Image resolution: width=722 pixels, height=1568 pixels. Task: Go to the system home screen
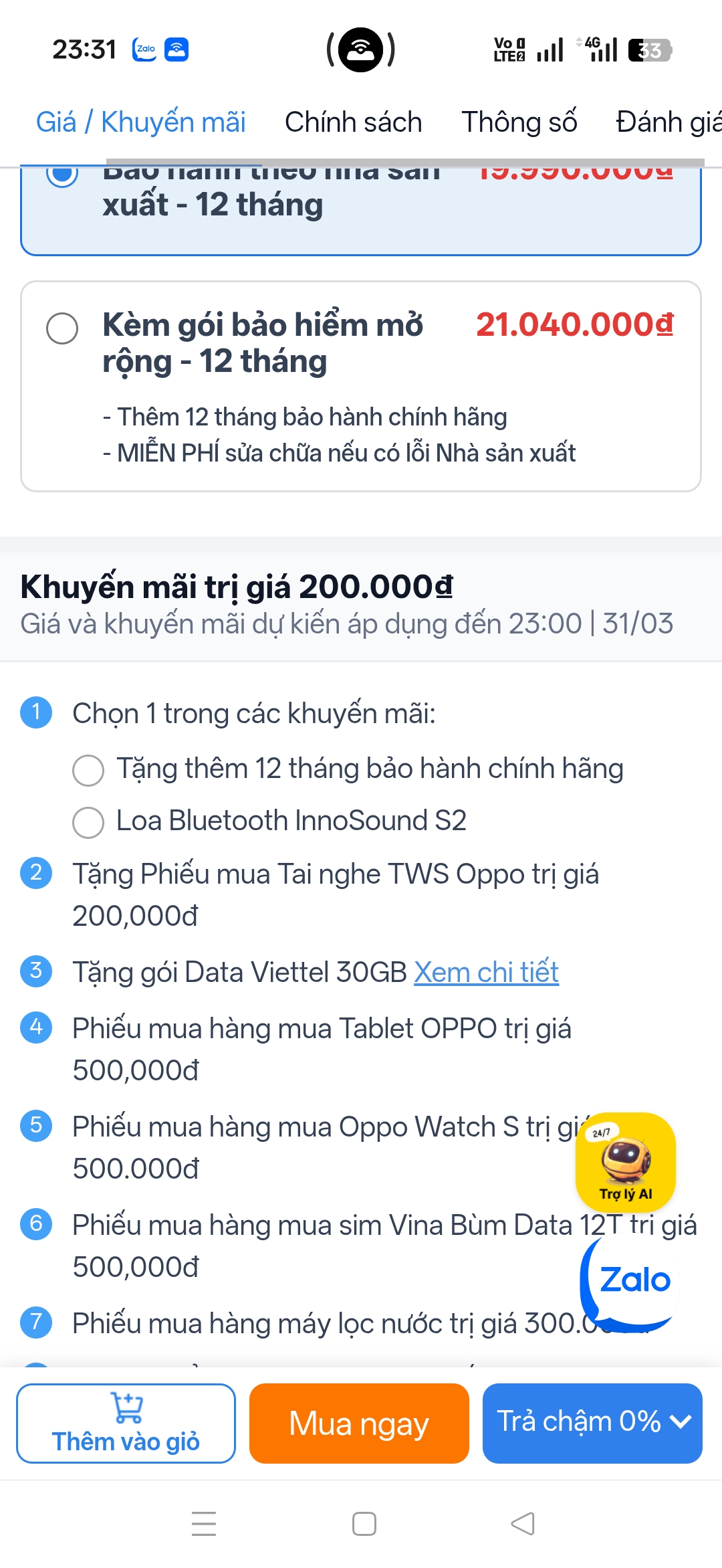[x=364, y=1524]
